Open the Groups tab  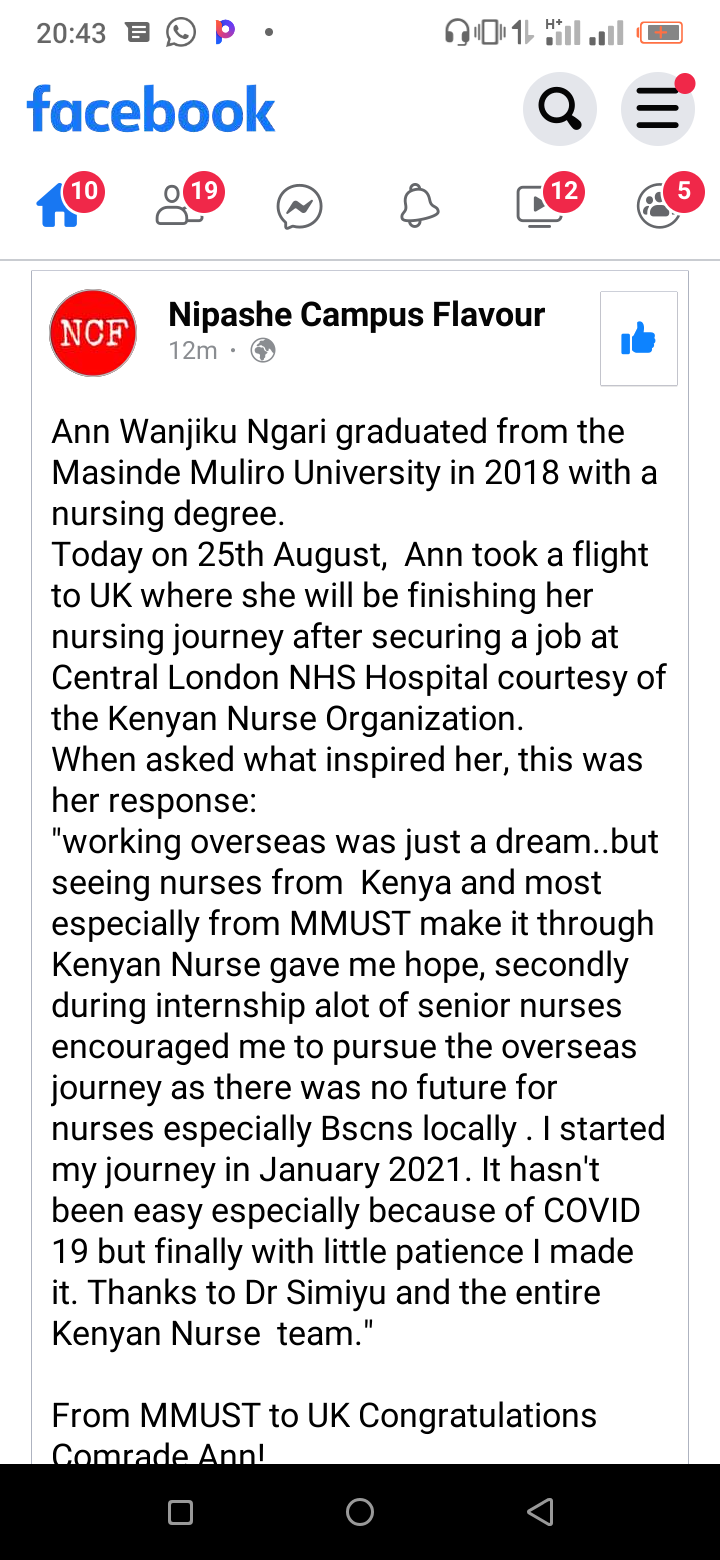click(x=660, y=206)
